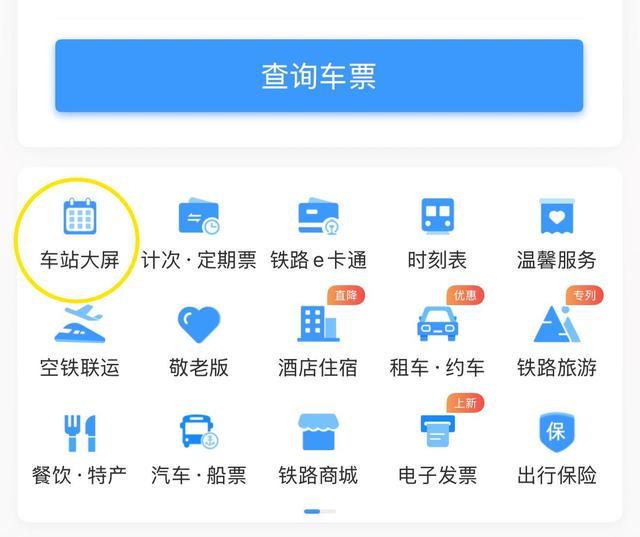640x537 pixels.
Task: View the 时刻表 timetable
Action: (x=437, y=233)
